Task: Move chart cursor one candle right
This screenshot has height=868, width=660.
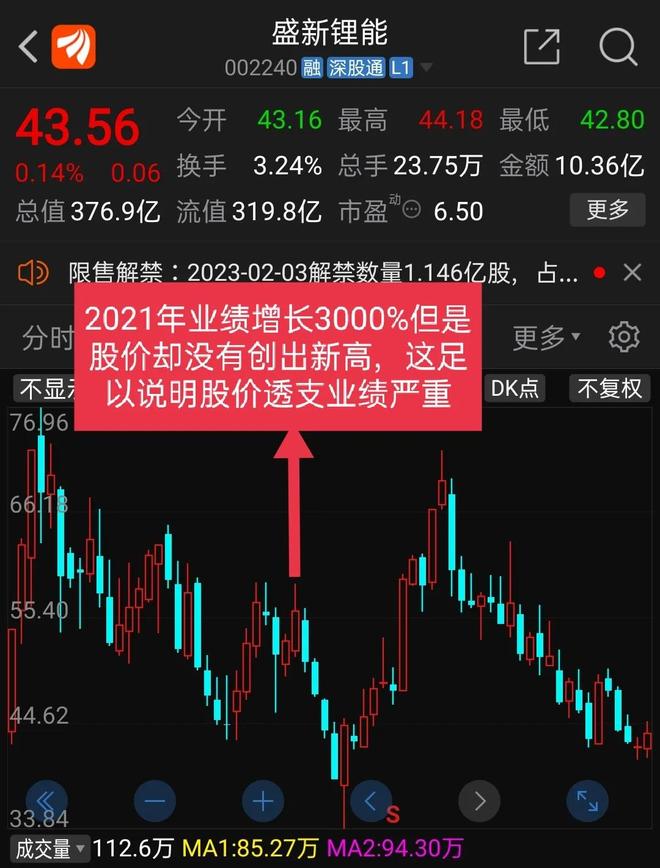Action: click(x=479, y=800)
